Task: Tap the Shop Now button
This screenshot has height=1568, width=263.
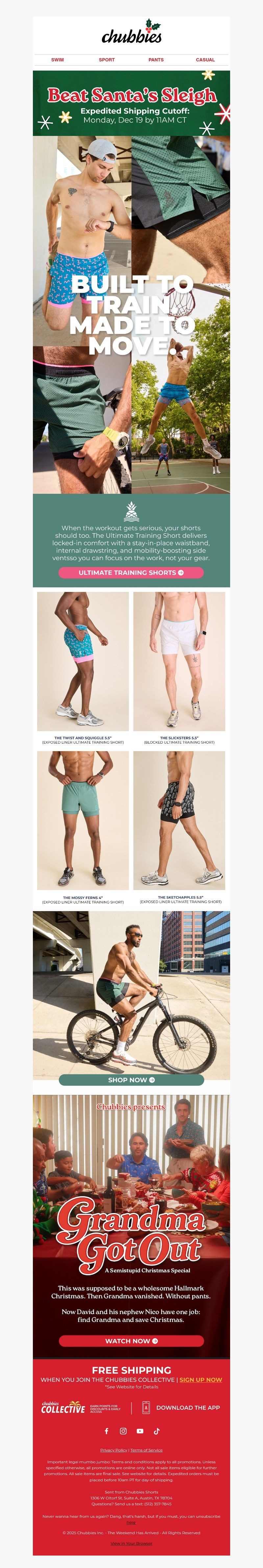Action: 131,1080
